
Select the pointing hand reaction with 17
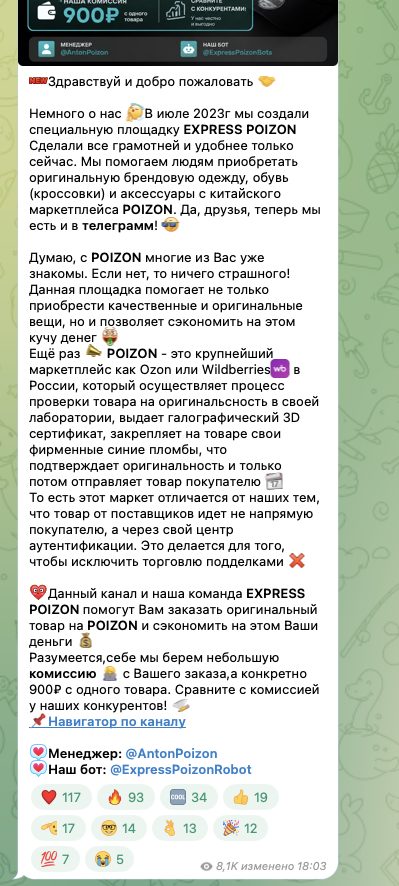58,828
